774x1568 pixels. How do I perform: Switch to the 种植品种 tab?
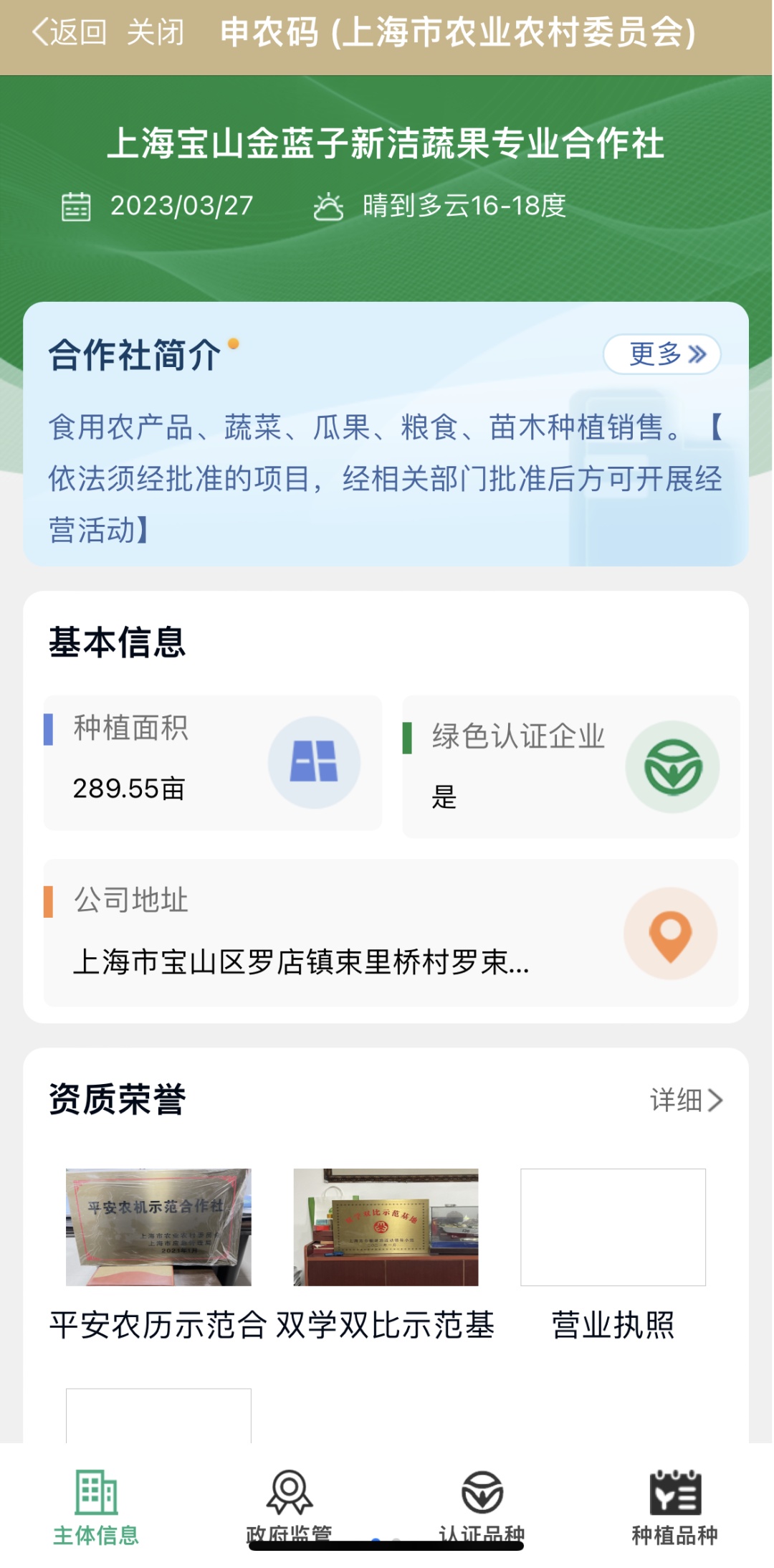(674, 1506)
